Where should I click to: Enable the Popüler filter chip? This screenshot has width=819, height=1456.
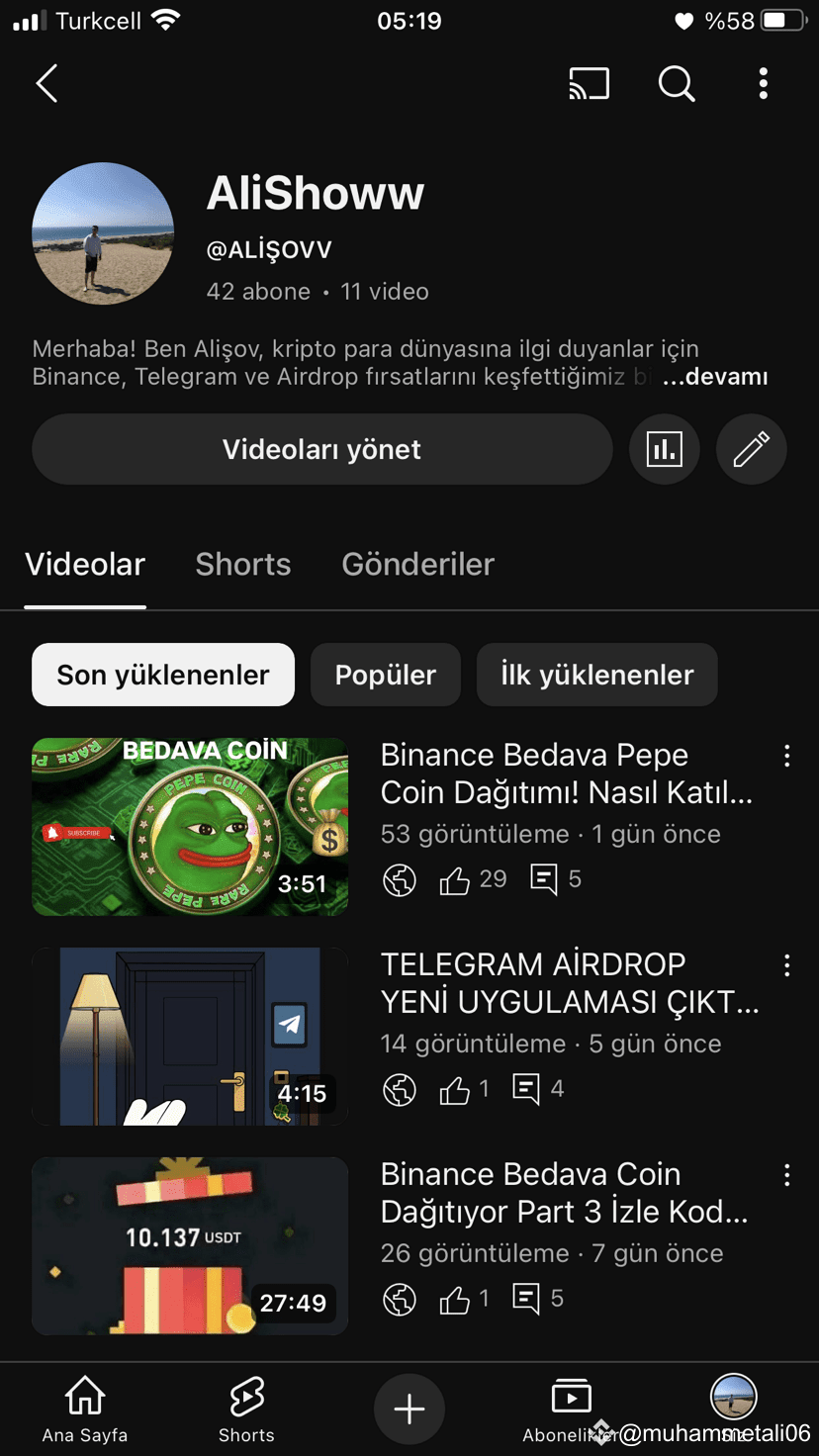pyautogui.click(x=385, y=675)
